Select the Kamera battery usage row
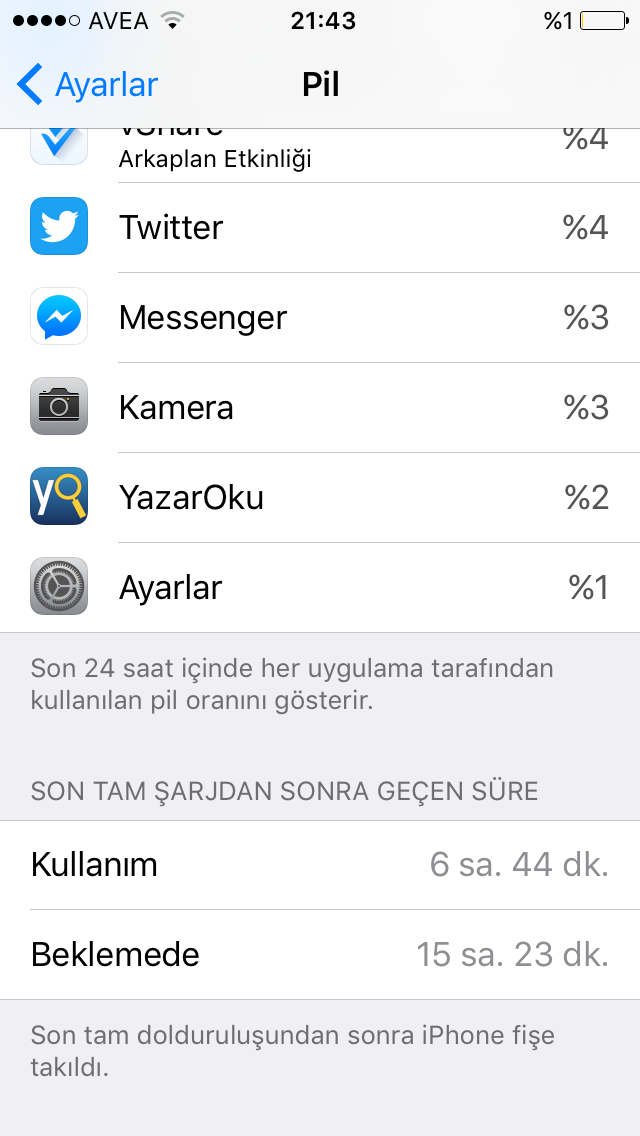640x1136 pixels. 320,407
